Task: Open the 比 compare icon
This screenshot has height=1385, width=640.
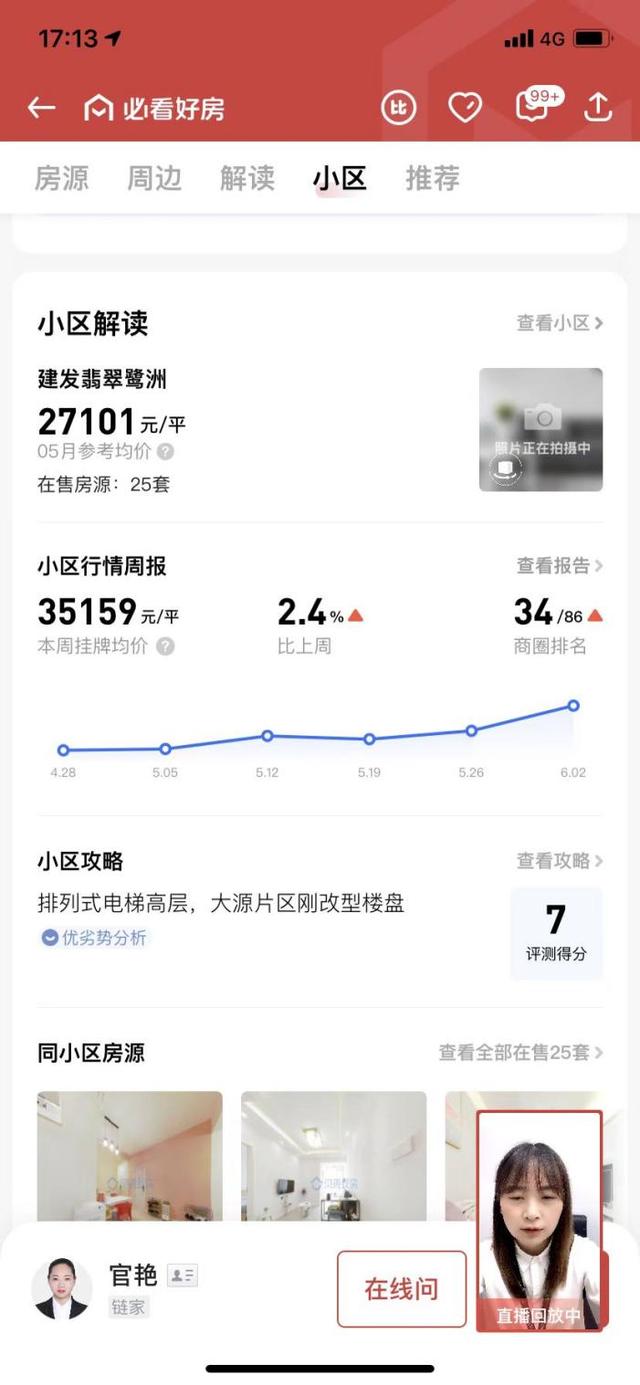Action: point(398,108)
